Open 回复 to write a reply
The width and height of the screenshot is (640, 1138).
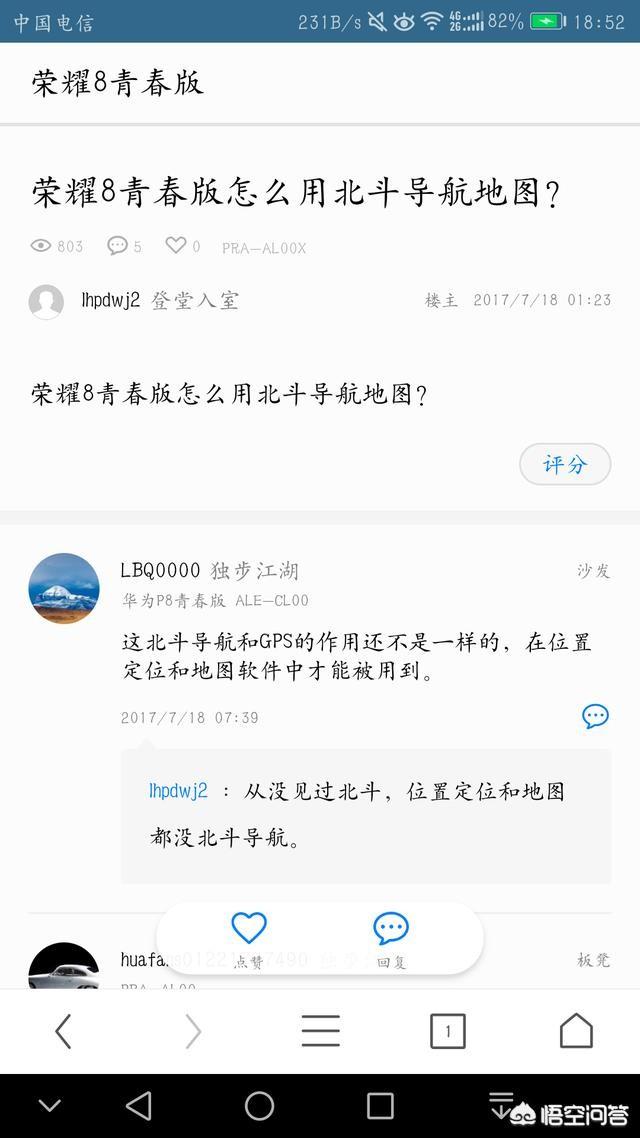[390, 936]
